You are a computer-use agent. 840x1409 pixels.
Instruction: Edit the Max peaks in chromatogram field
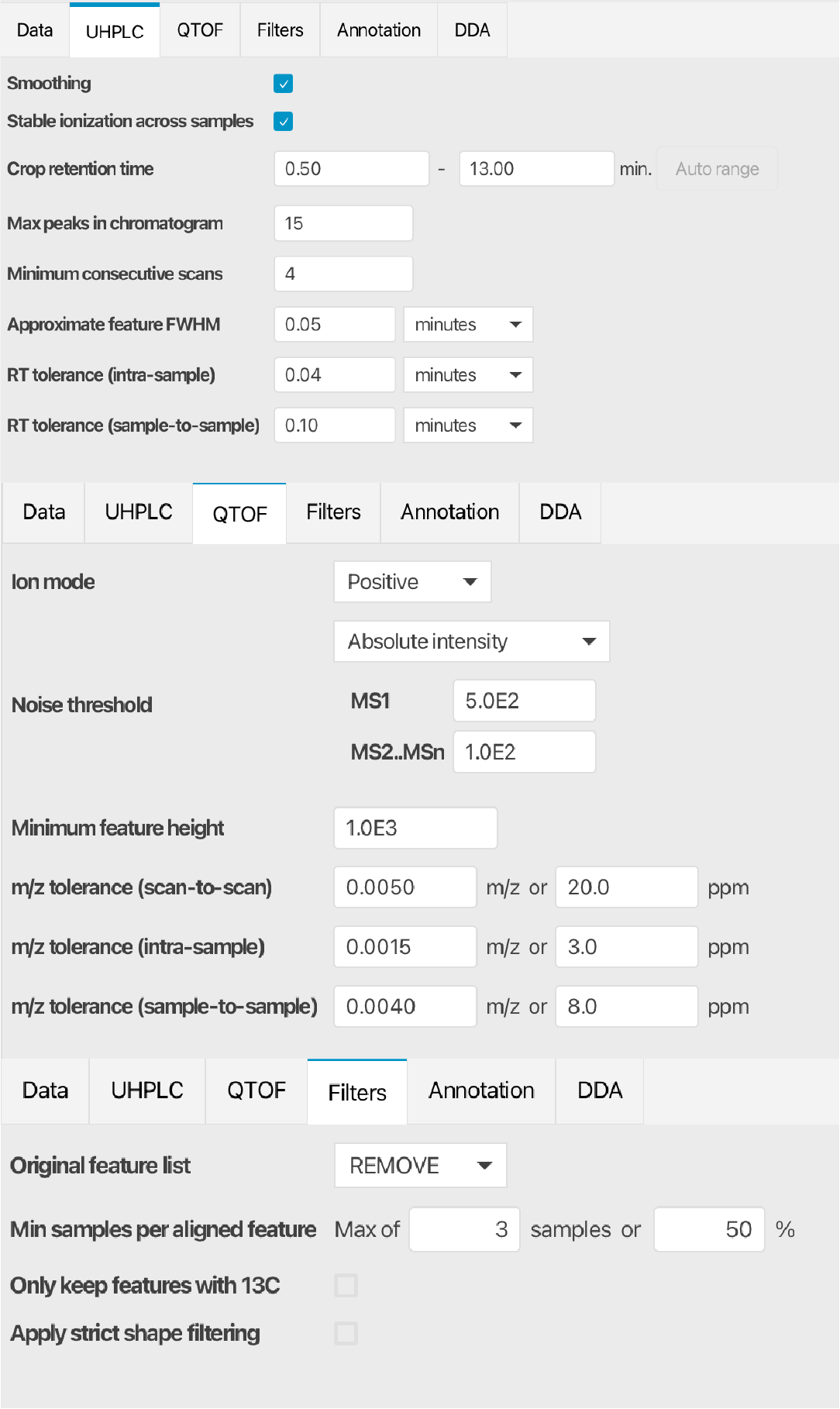coord(343,223)
